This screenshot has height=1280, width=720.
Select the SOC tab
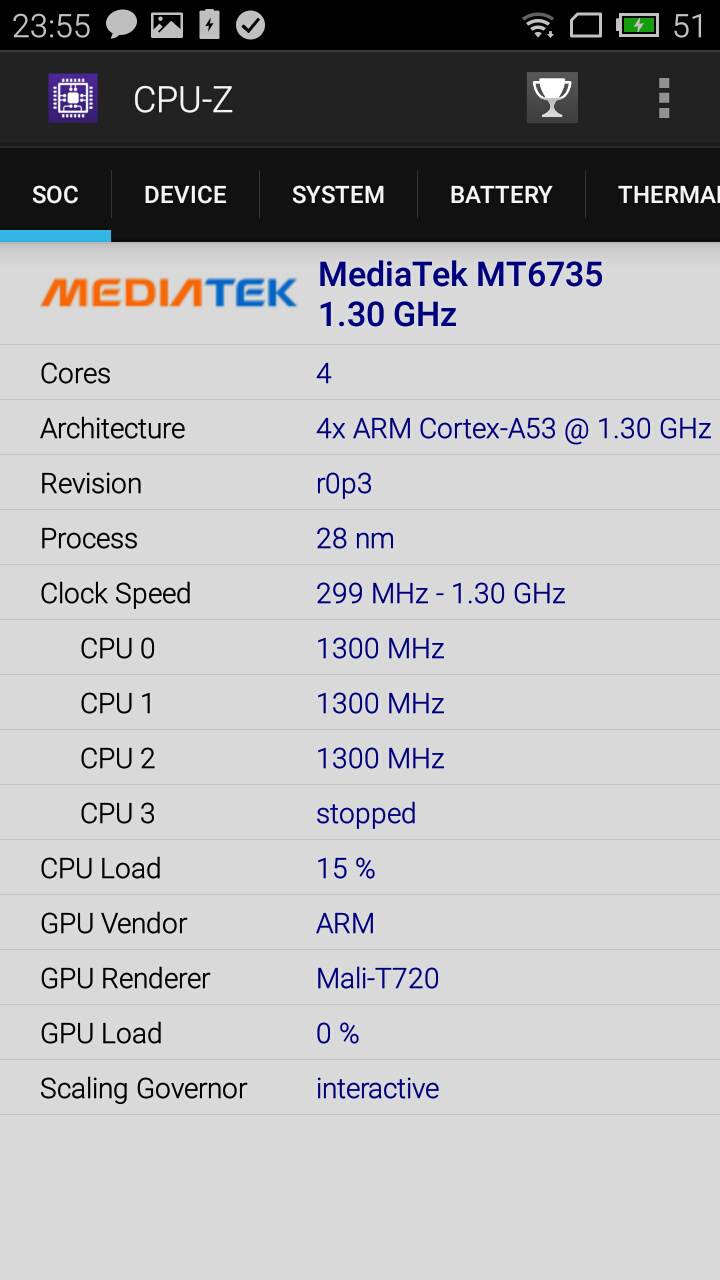55,194
